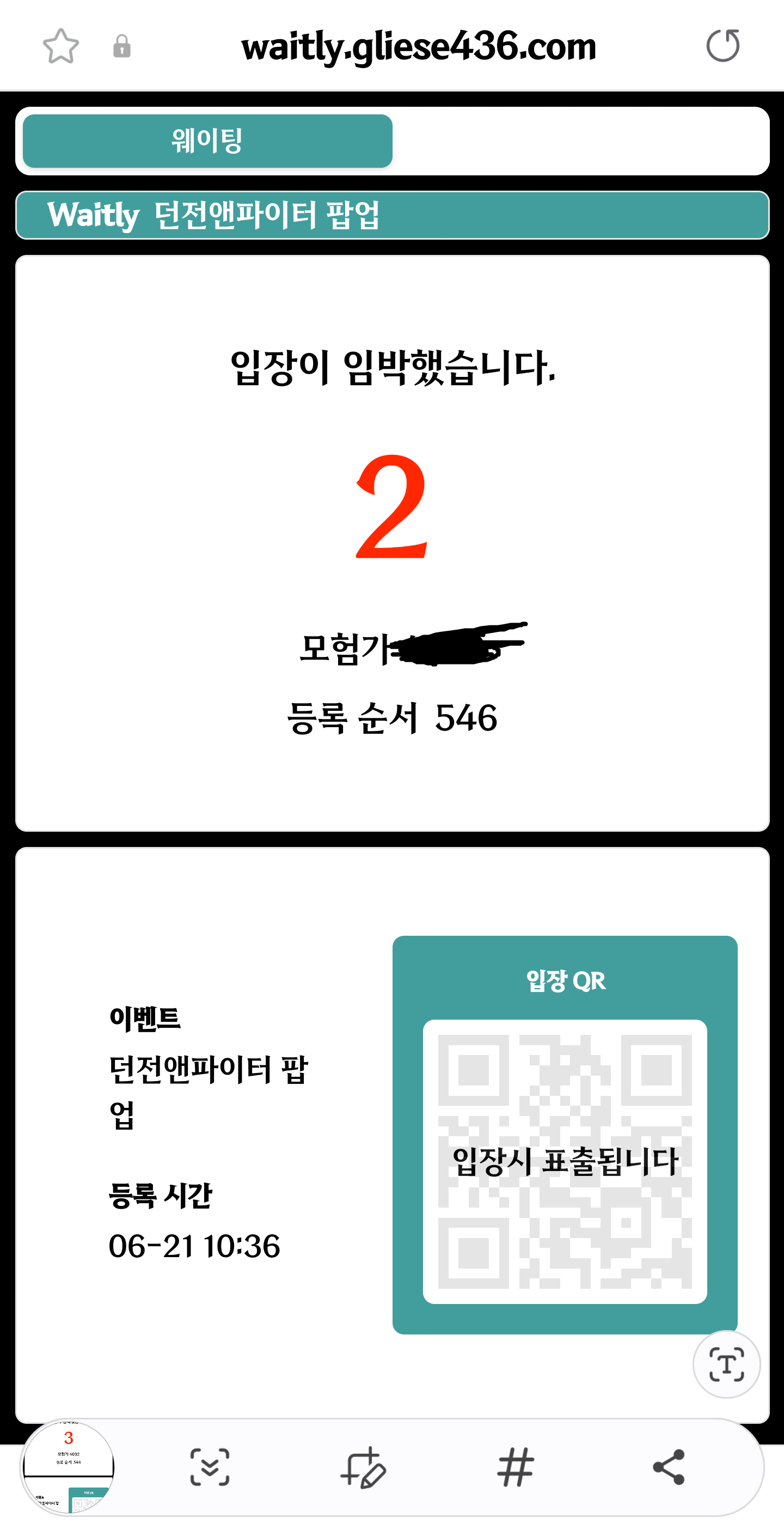This screenshot has width=784, height=1536.
Task: Share the captured screenshot
Action: click(x=669, y=1467)
